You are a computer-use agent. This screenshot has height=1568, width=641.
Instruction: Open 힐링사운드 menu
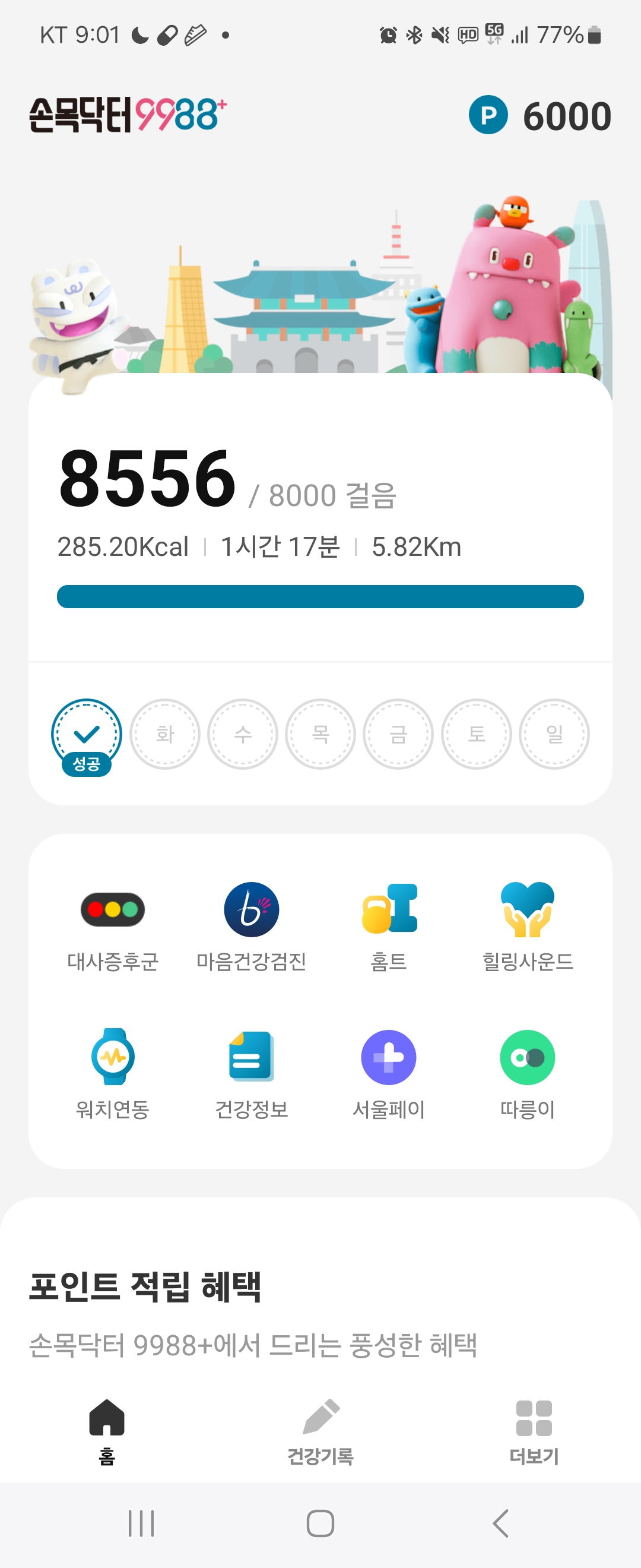pyautogui.click(x=527, y=927)
